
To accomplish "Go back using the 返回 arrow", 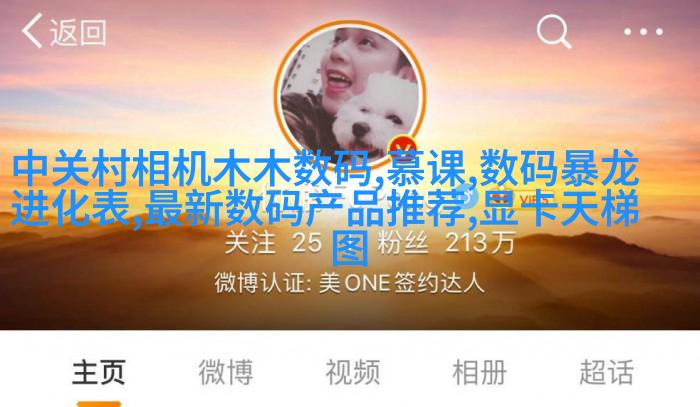I will tap(62, 31).
